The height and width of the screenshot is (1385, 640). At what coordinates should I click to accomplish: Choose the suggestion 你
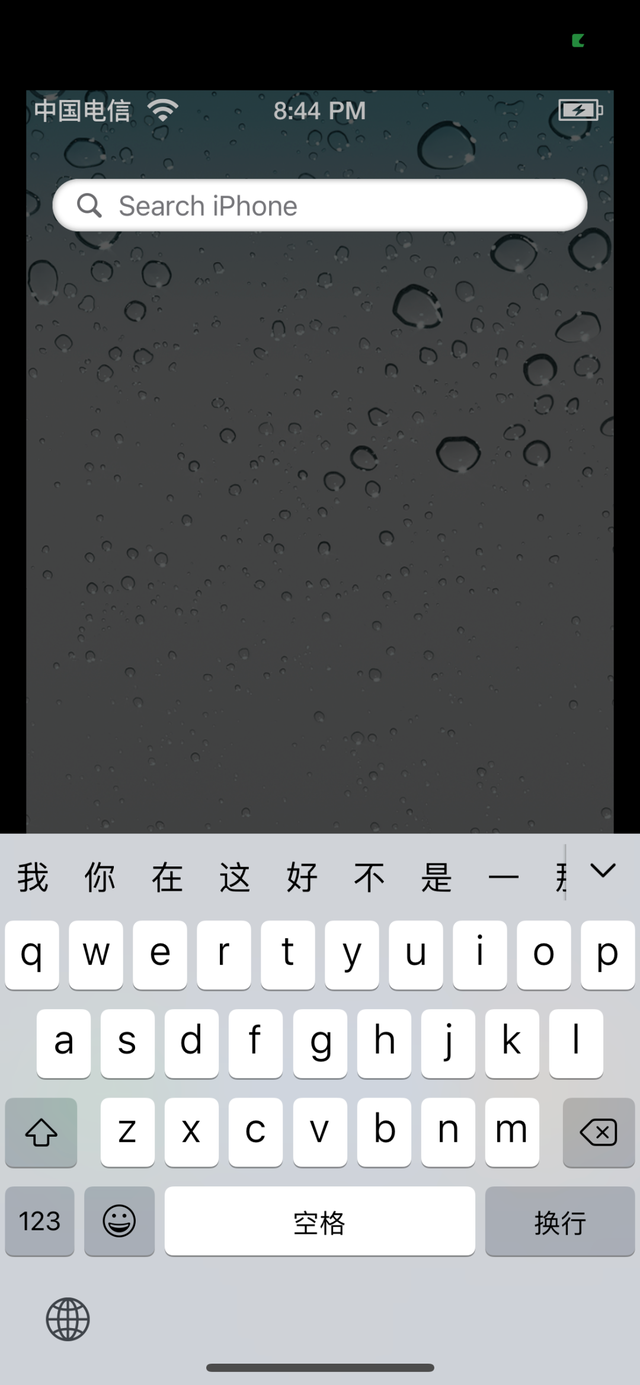pyautogui.click(x=100, y=877)
